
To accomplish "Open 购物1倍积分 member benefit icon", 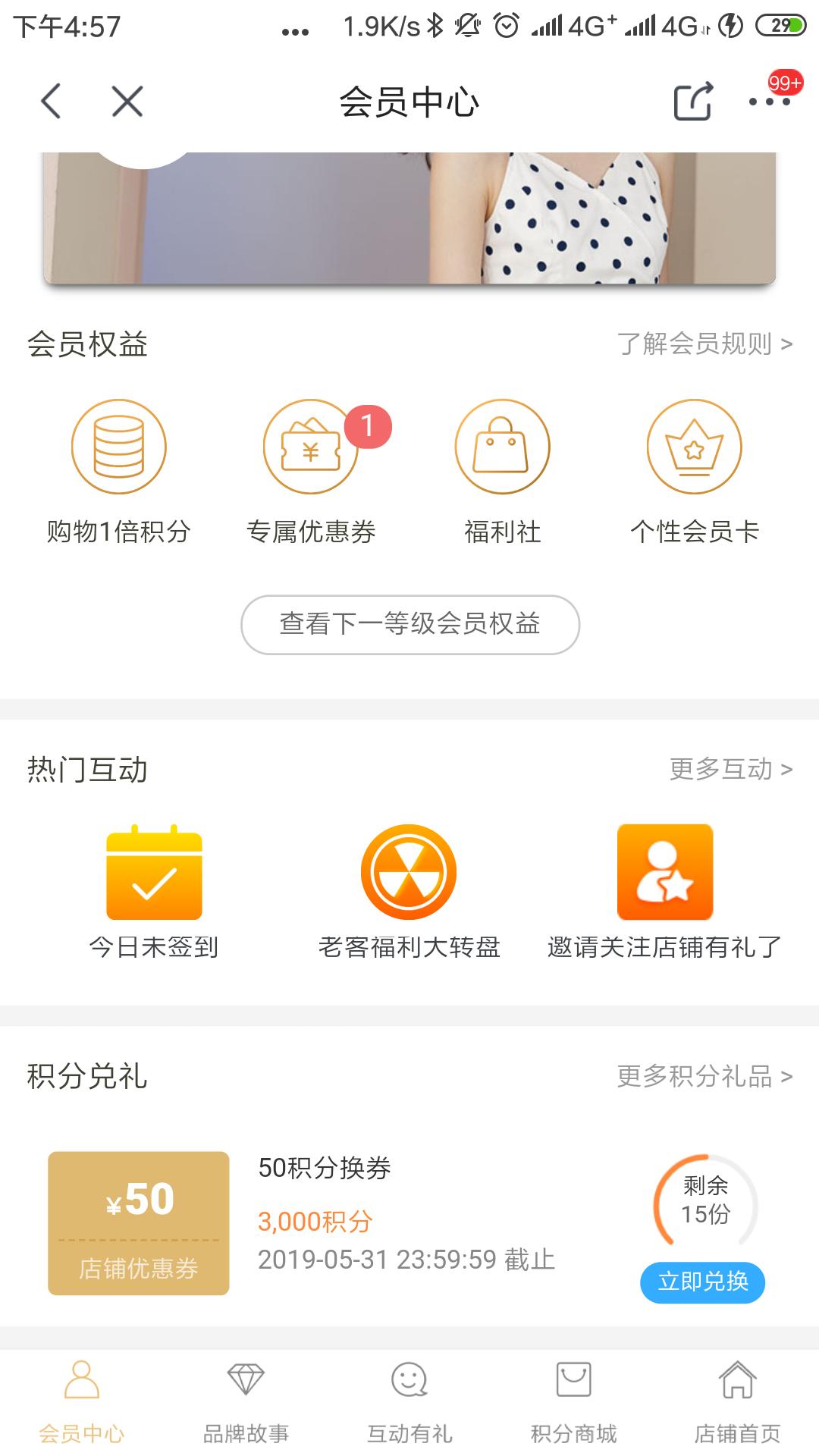I will pos(118,447).
